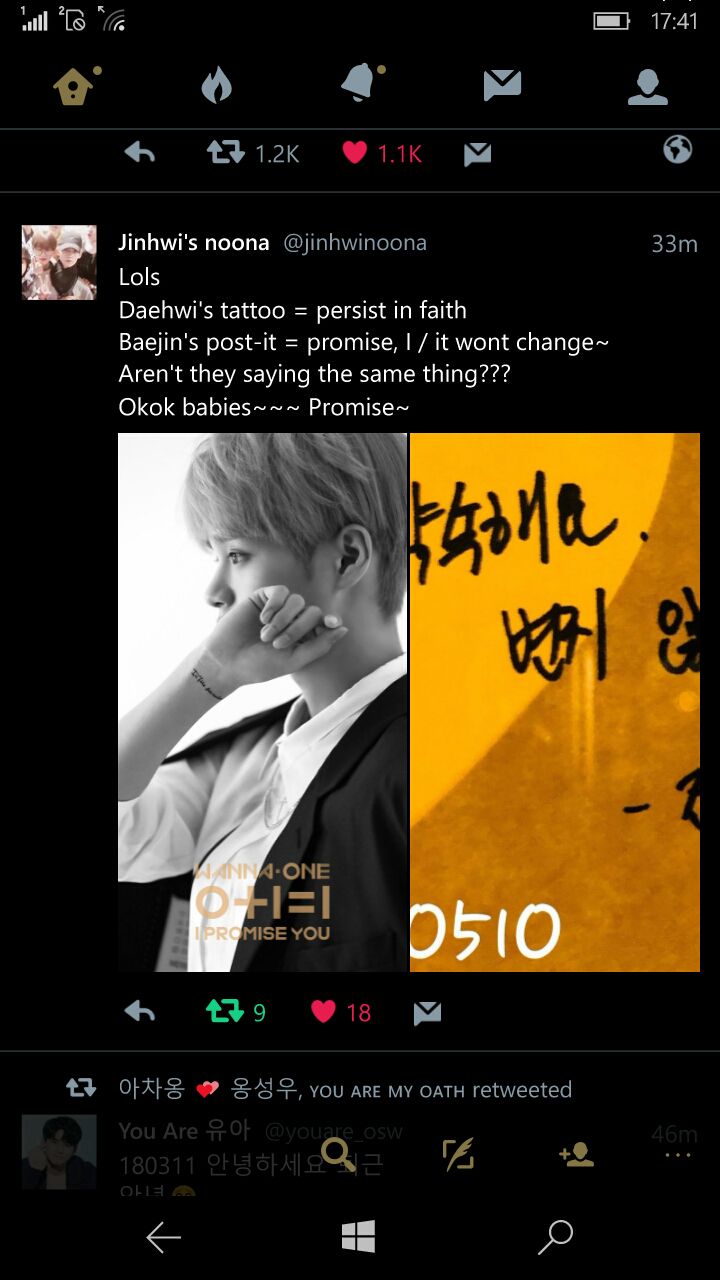Go to the Home timeline tab

coord(75,86)
